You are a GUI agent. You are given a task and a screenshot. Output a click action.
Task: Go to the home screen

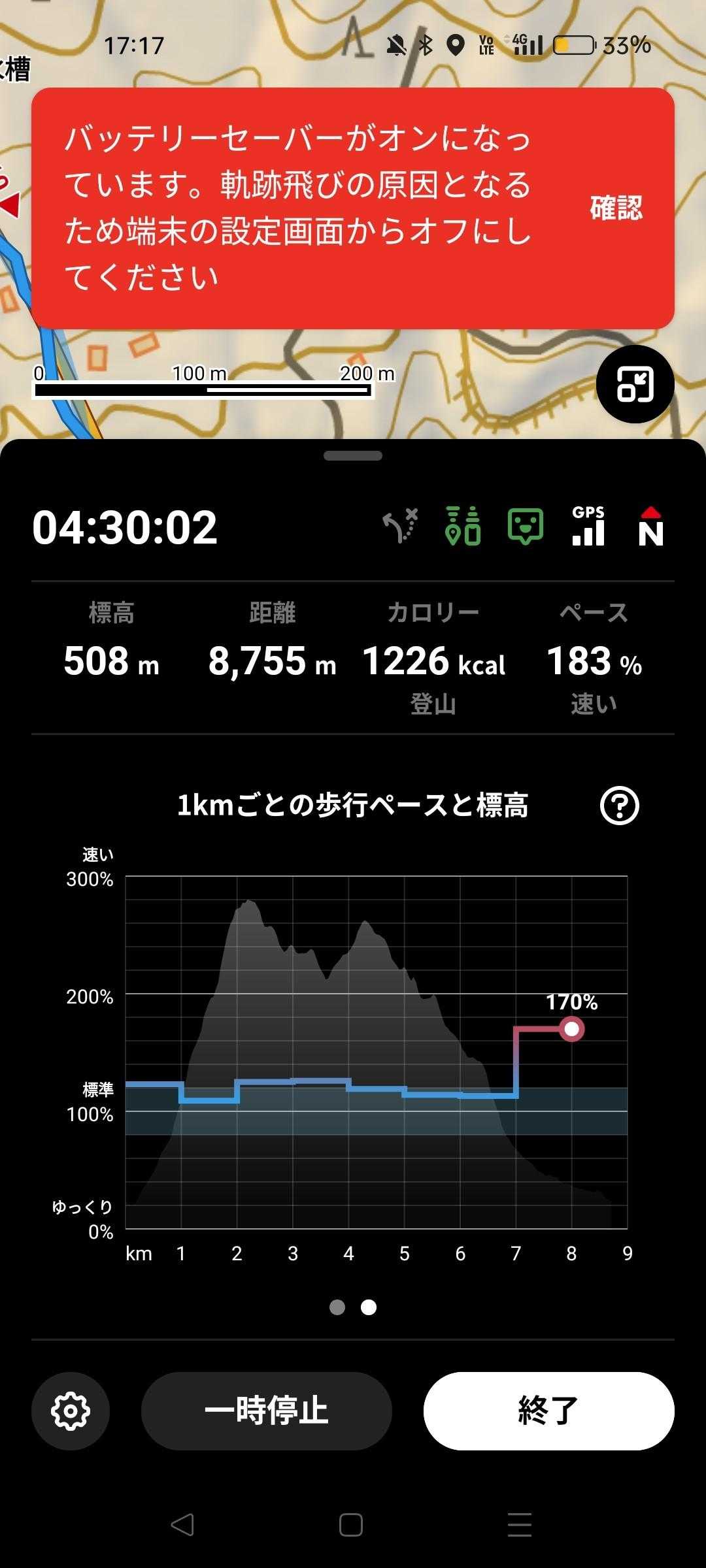[351, 1525]
